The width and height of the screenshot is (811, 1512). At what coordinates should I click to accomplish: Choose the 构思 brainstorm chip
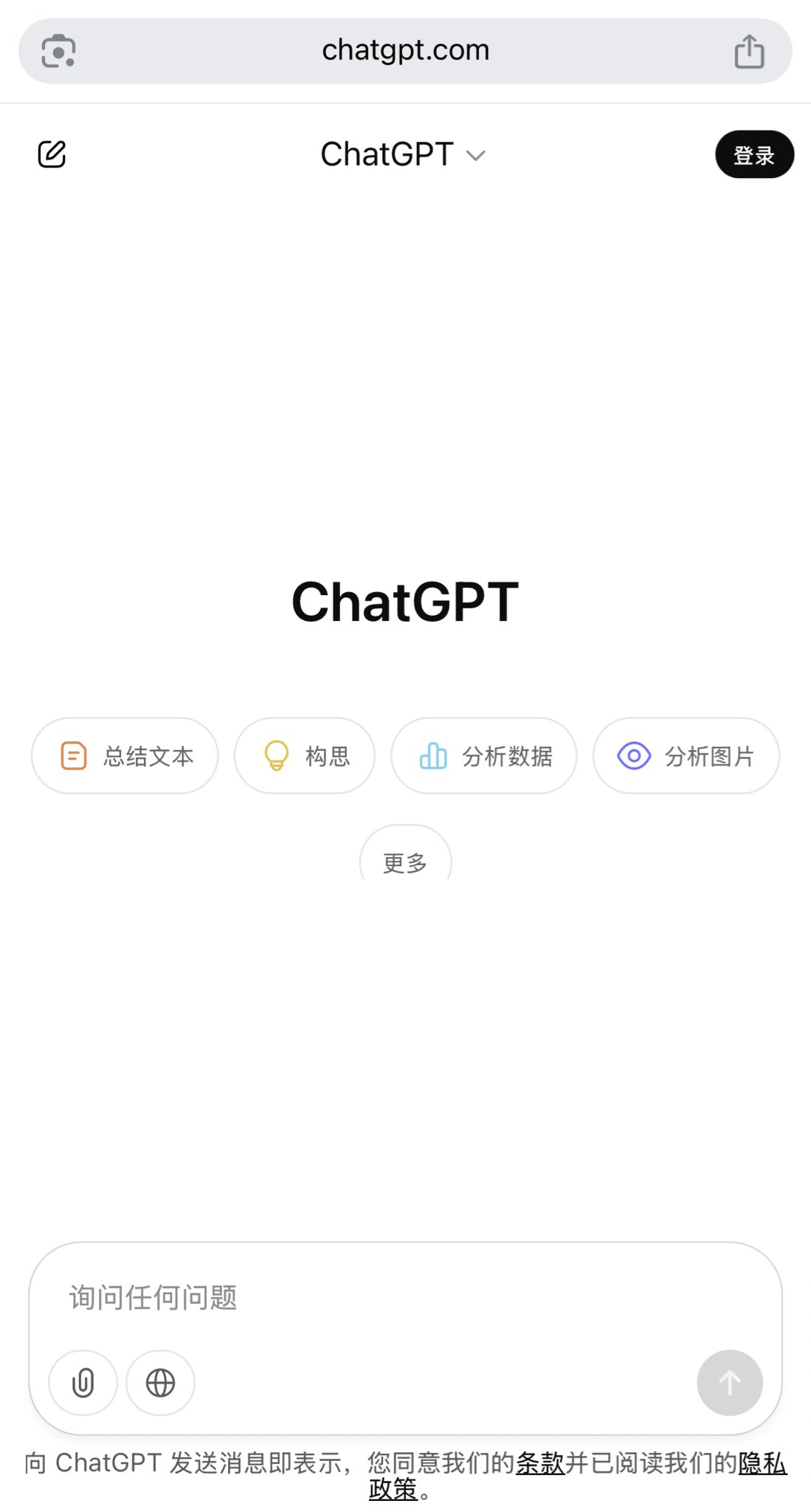click(x=304, y=756)
